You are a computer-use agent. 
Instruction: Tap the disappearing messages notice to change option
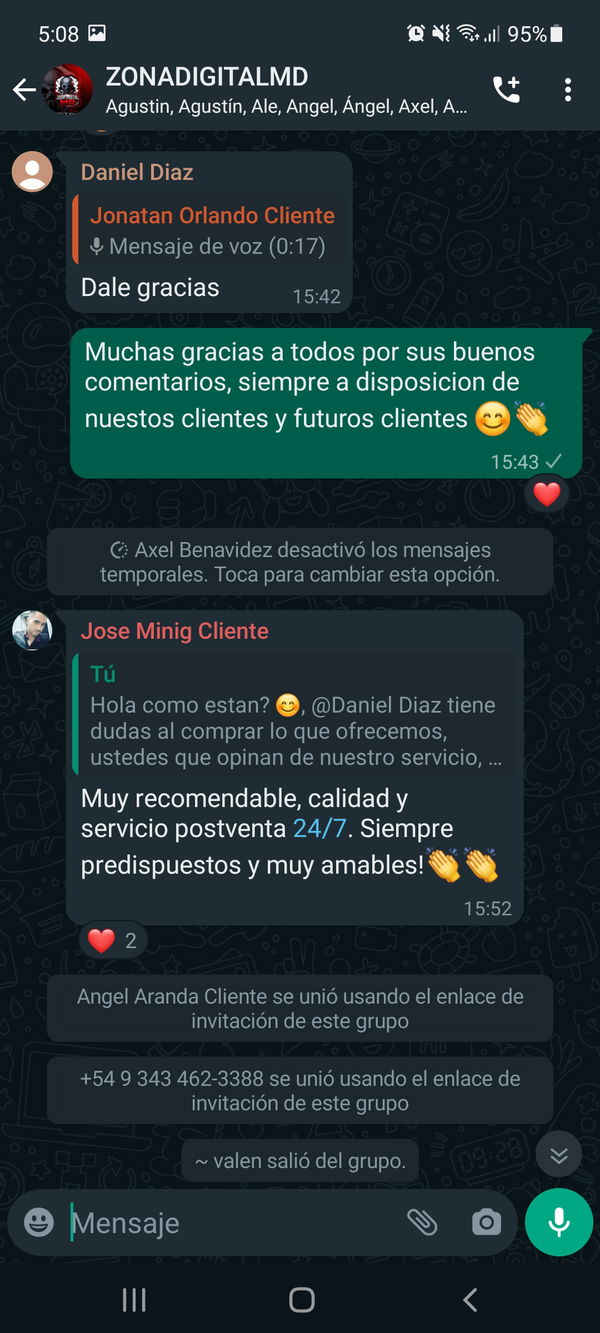click(x=299, y=562)
